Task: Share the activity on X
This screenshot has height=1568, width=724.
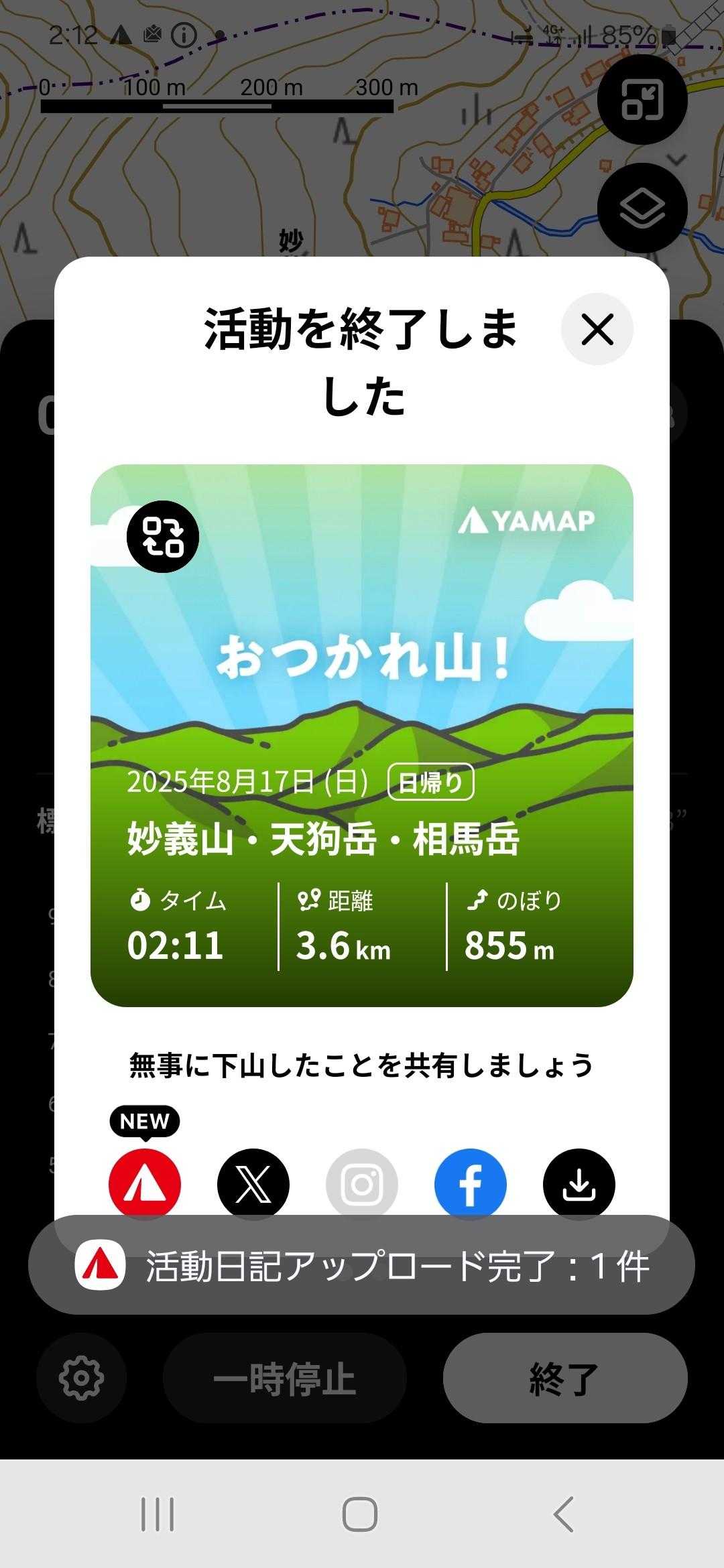Action: [253, 1184]
